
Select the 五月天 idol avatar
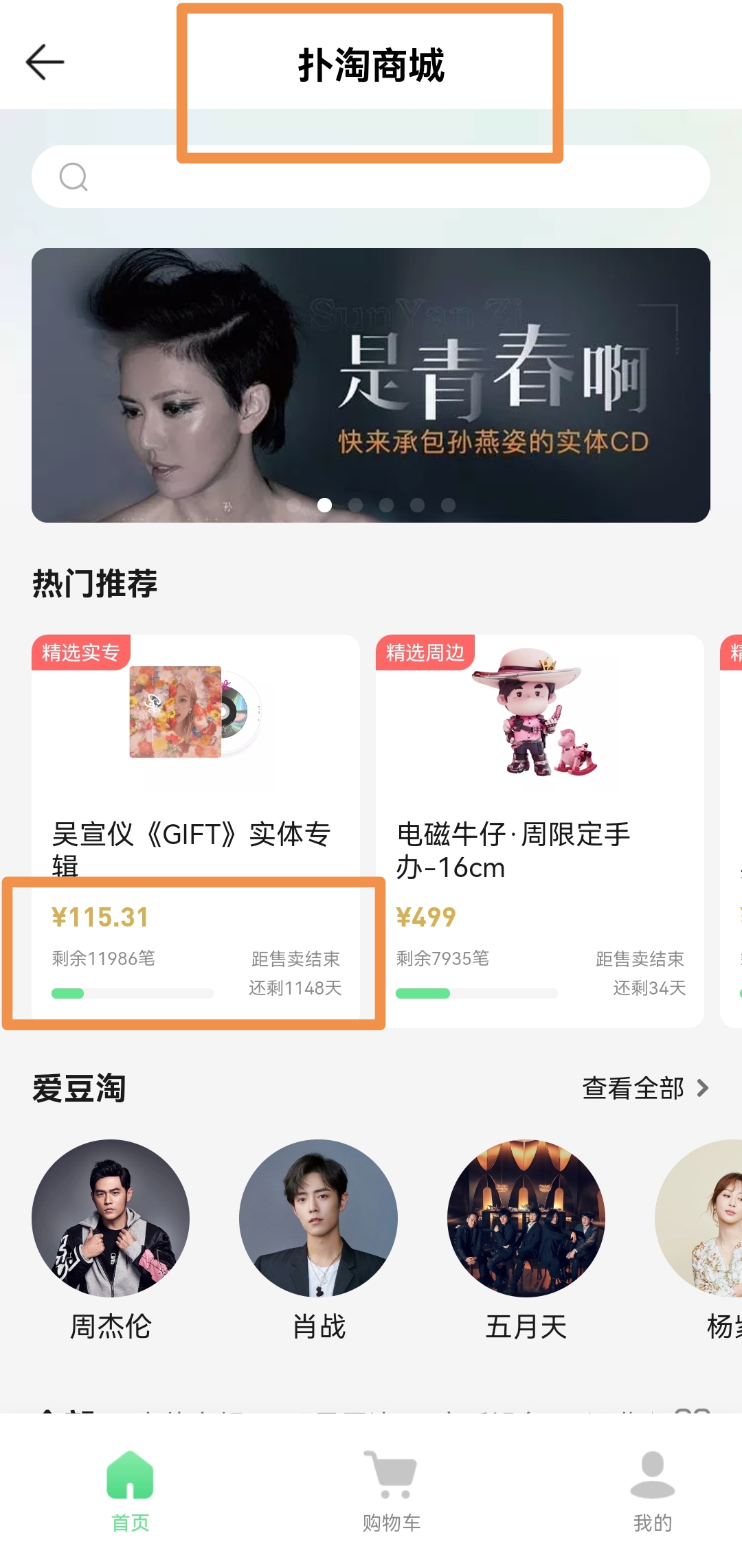pos(526,1218)
